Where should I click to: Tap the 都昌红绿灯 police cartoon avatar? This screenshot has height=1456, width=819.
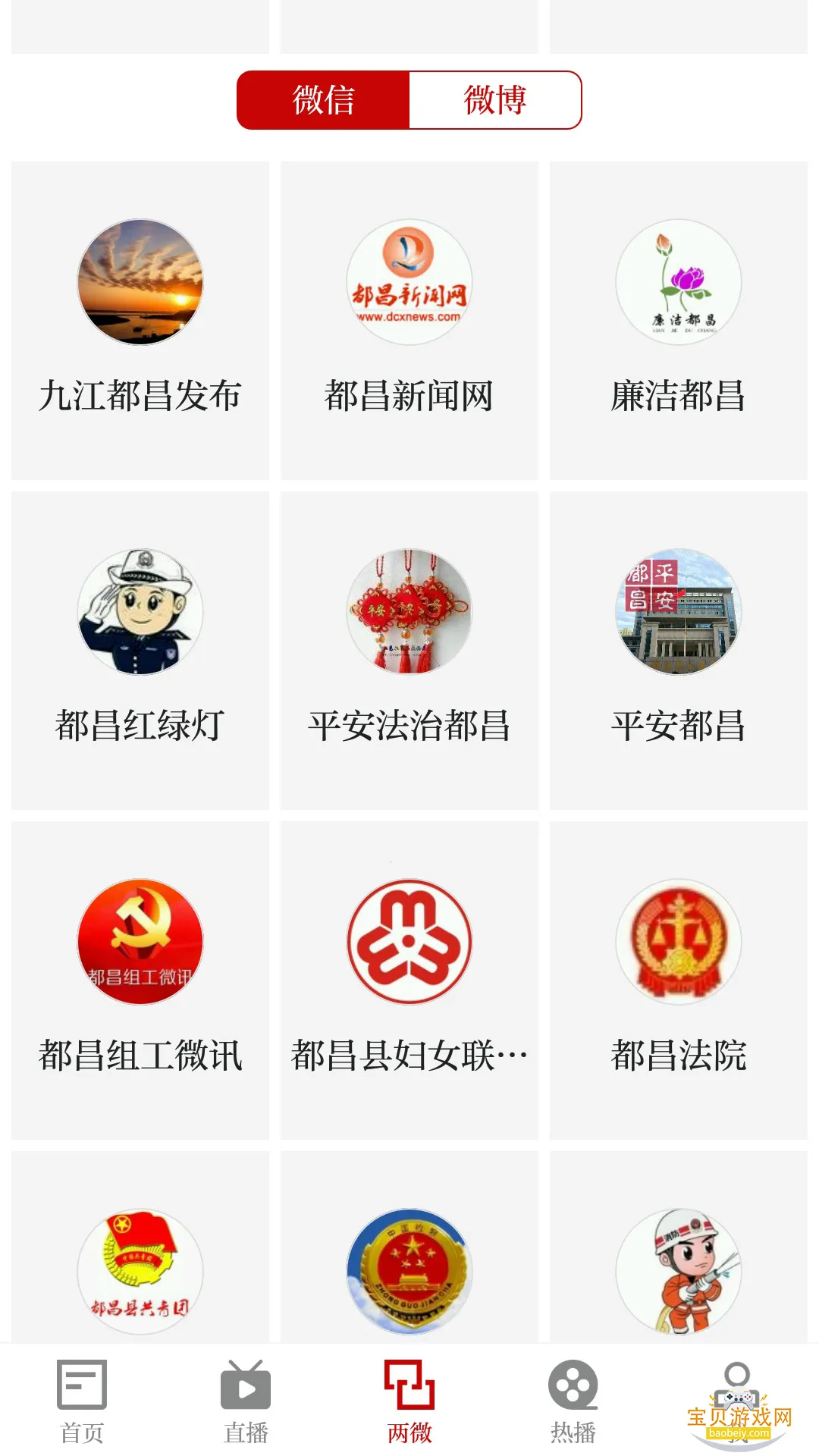click(139, 613)
